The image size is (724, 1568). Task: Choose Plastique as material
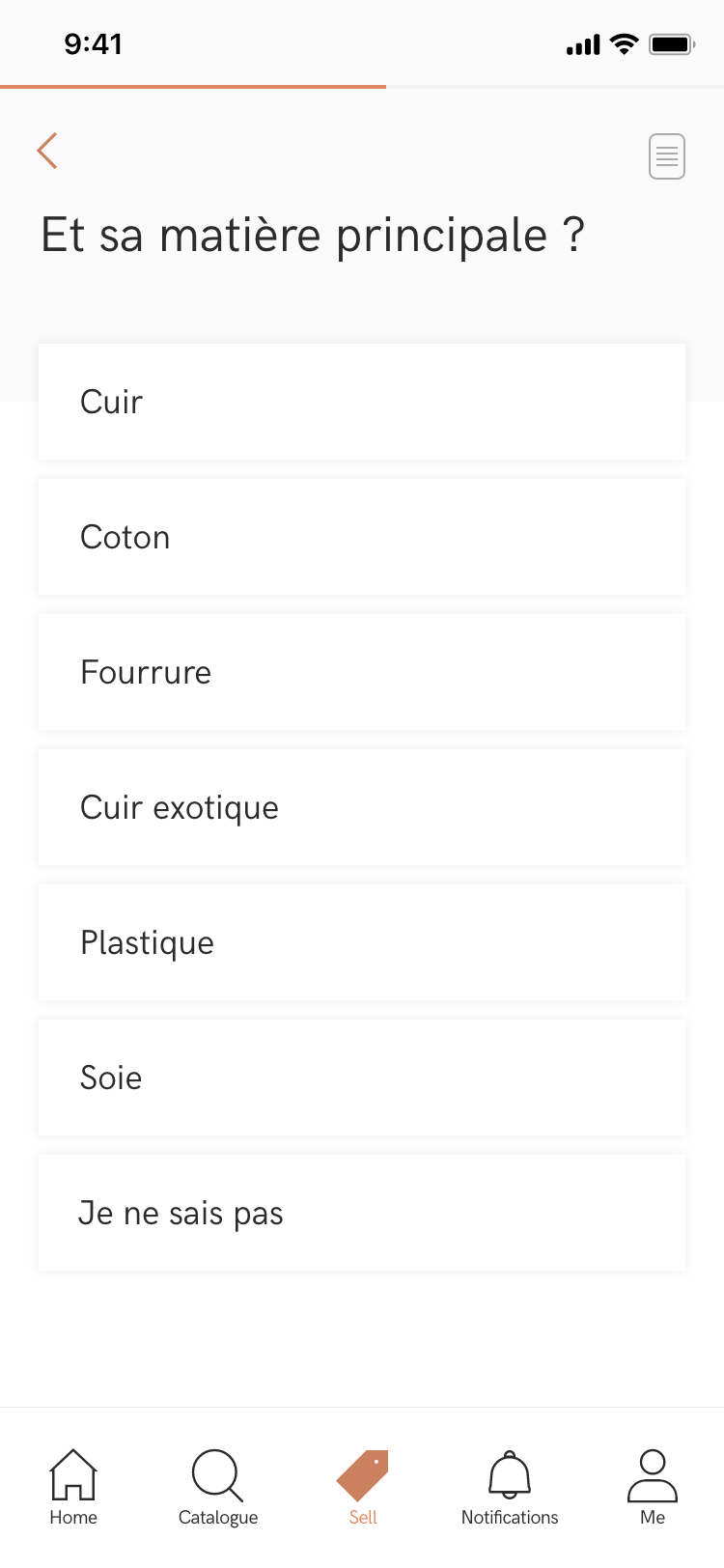362,942
